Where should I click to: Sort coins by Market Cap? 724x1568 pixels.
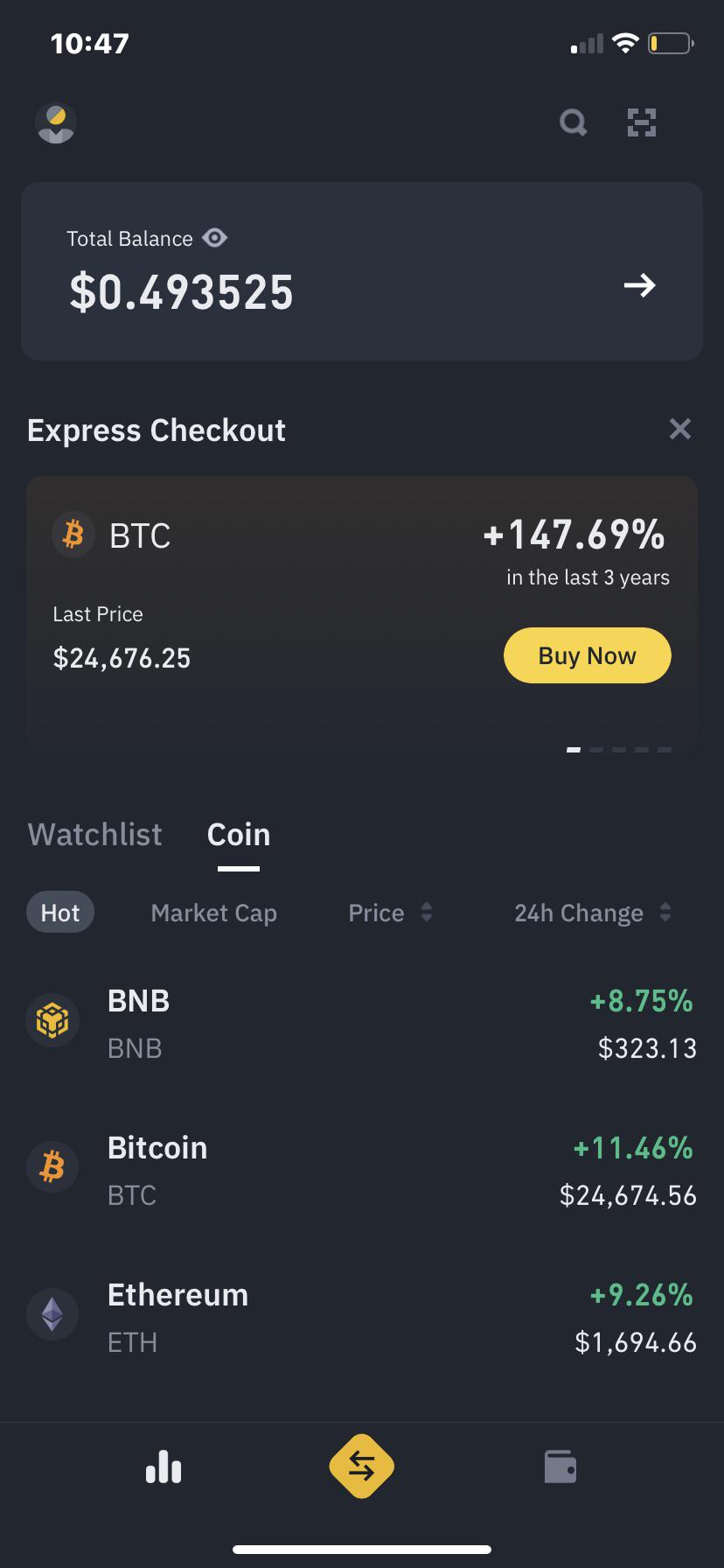click(214, 913)
